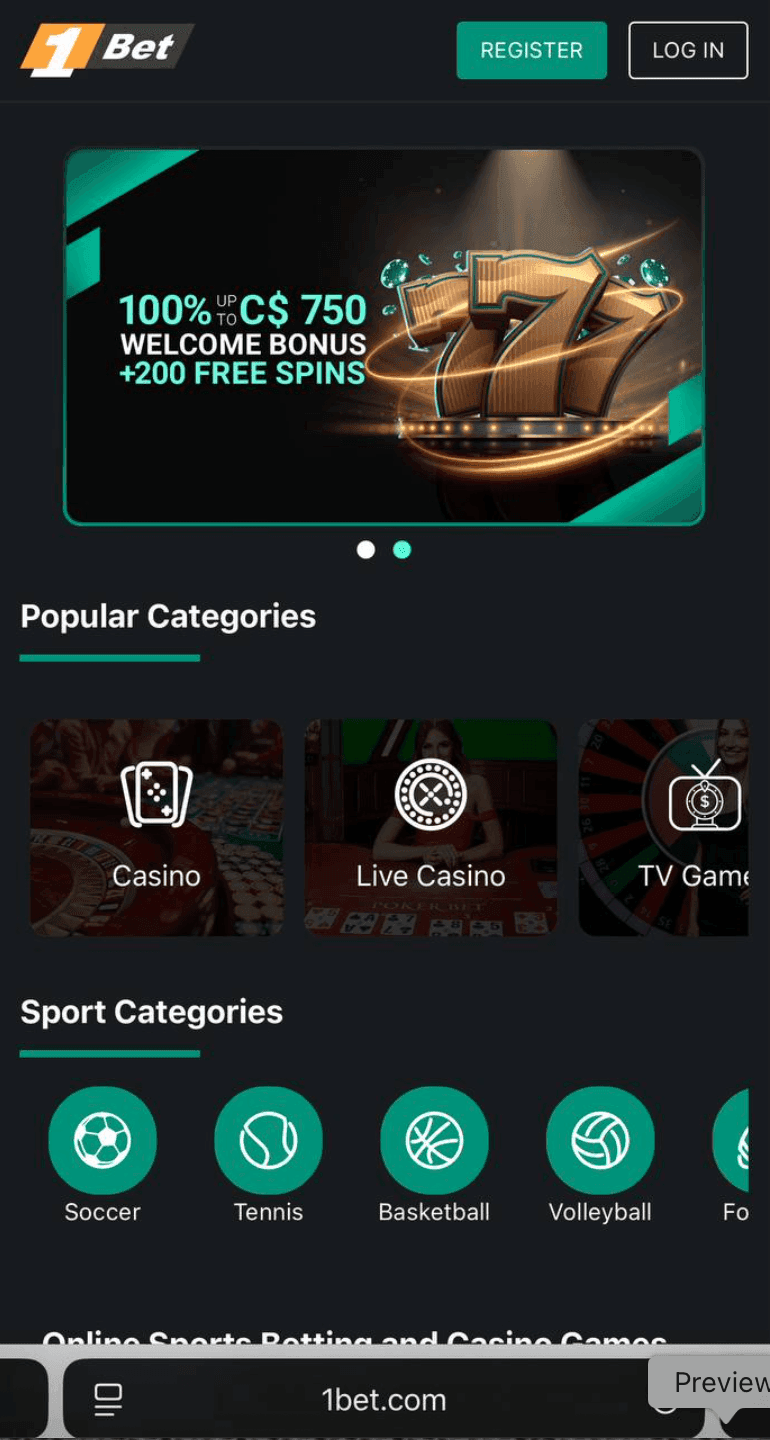
Task: Click the REGISTER button
Action: coord(531,50)
